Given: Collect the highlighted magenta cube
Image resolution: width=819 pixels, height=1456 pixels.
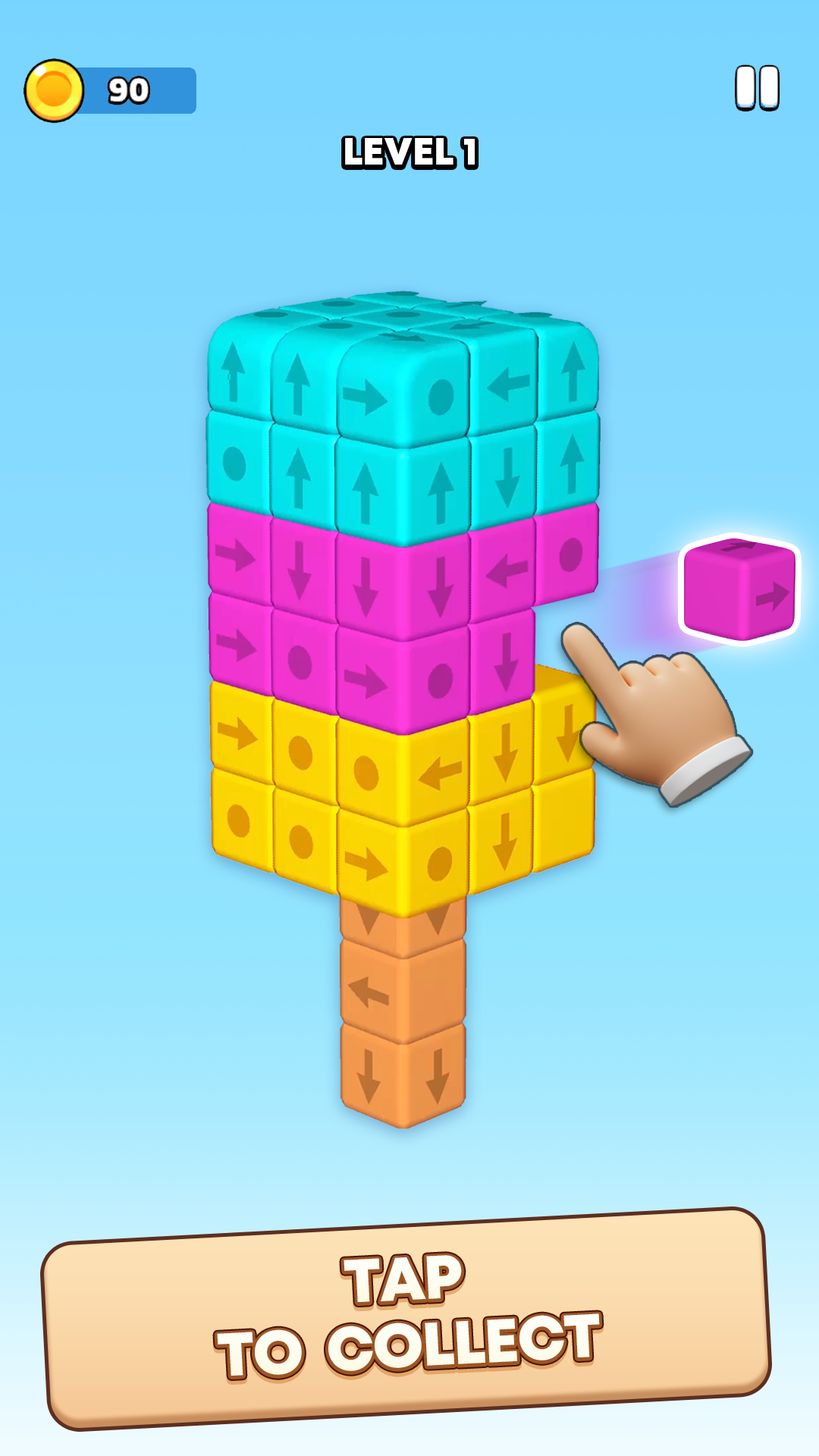Looking at the screenshot, I should 739,588.
